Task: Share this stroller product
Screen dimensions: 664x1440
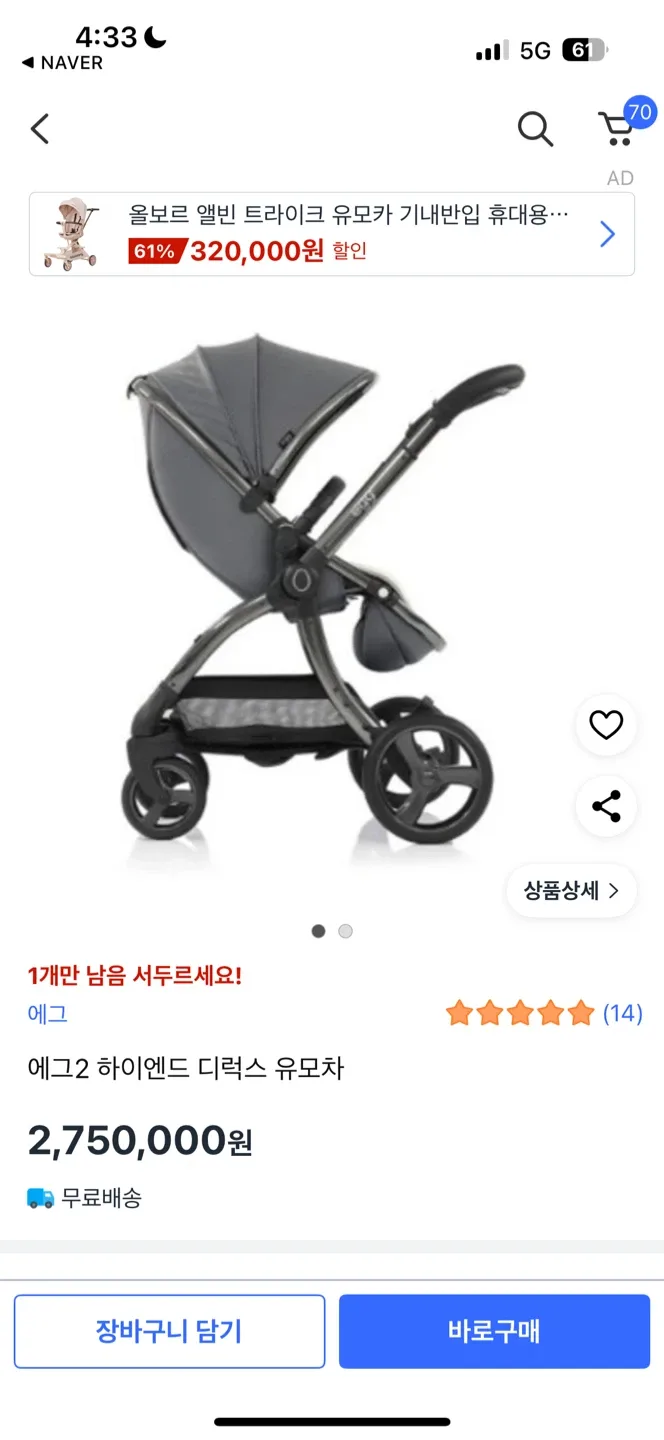Action: click(x=606, y=806)
